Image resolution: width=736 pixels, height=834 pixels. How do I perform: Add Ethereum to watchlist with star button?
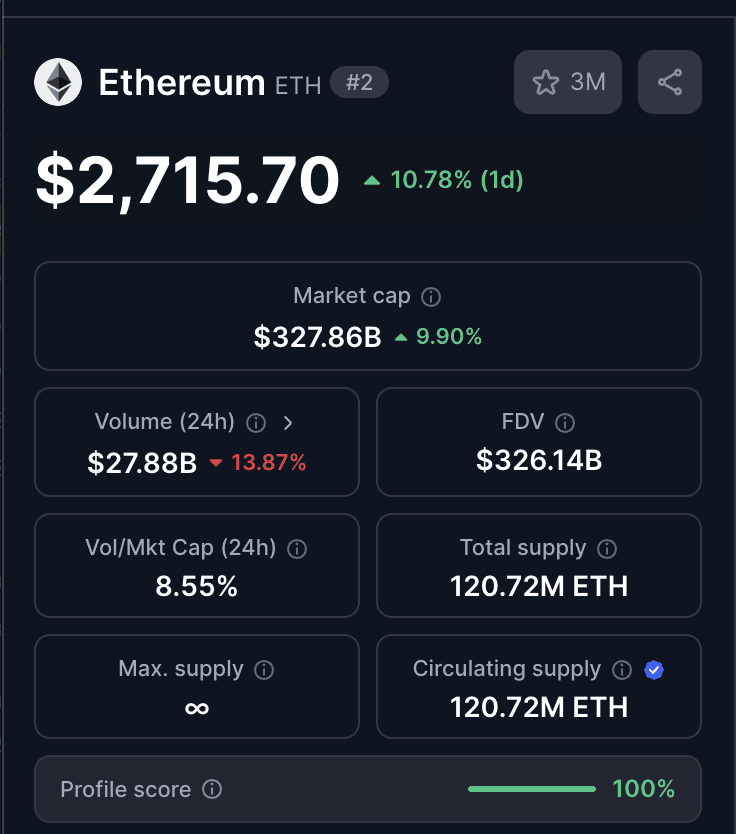pos(568,82)
